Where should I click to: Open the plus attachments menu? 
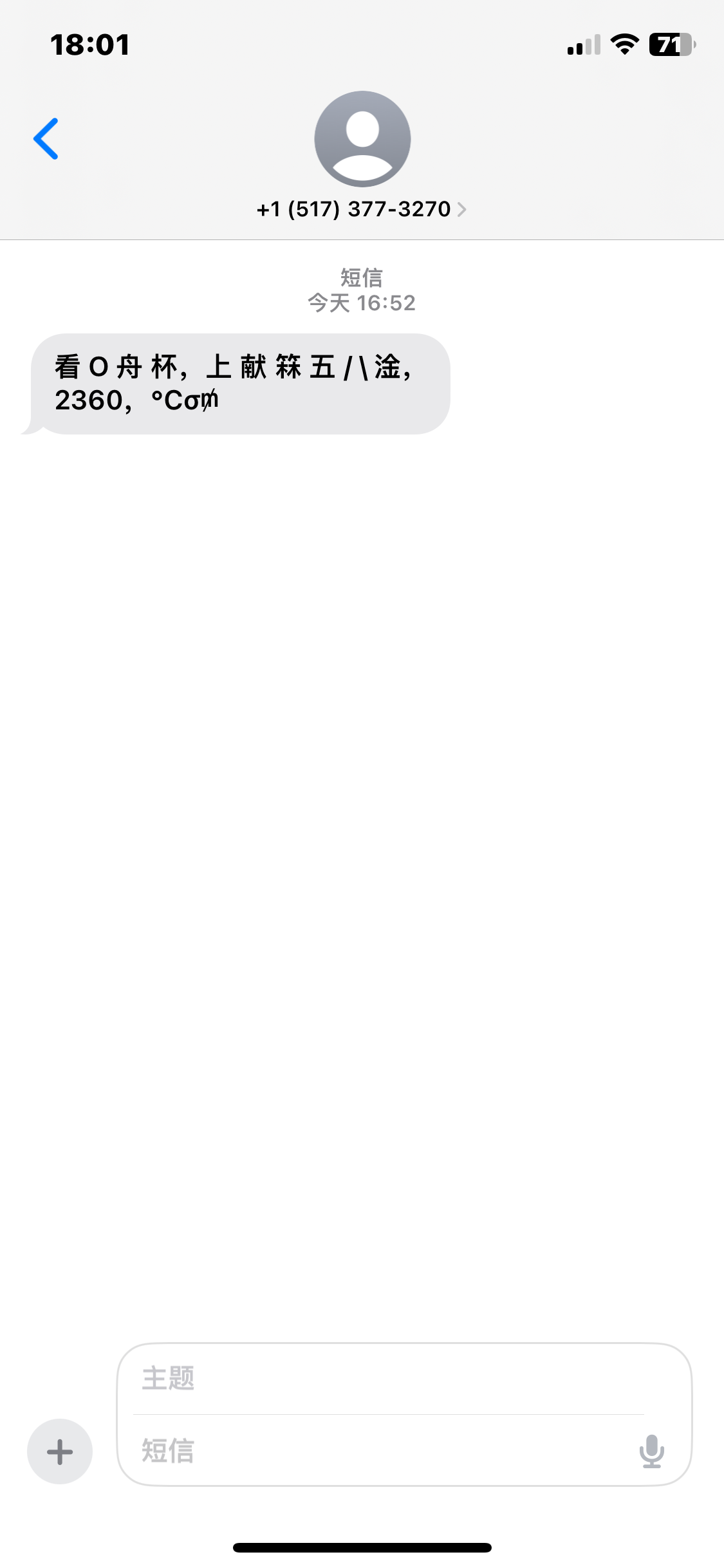[60, 1451]
